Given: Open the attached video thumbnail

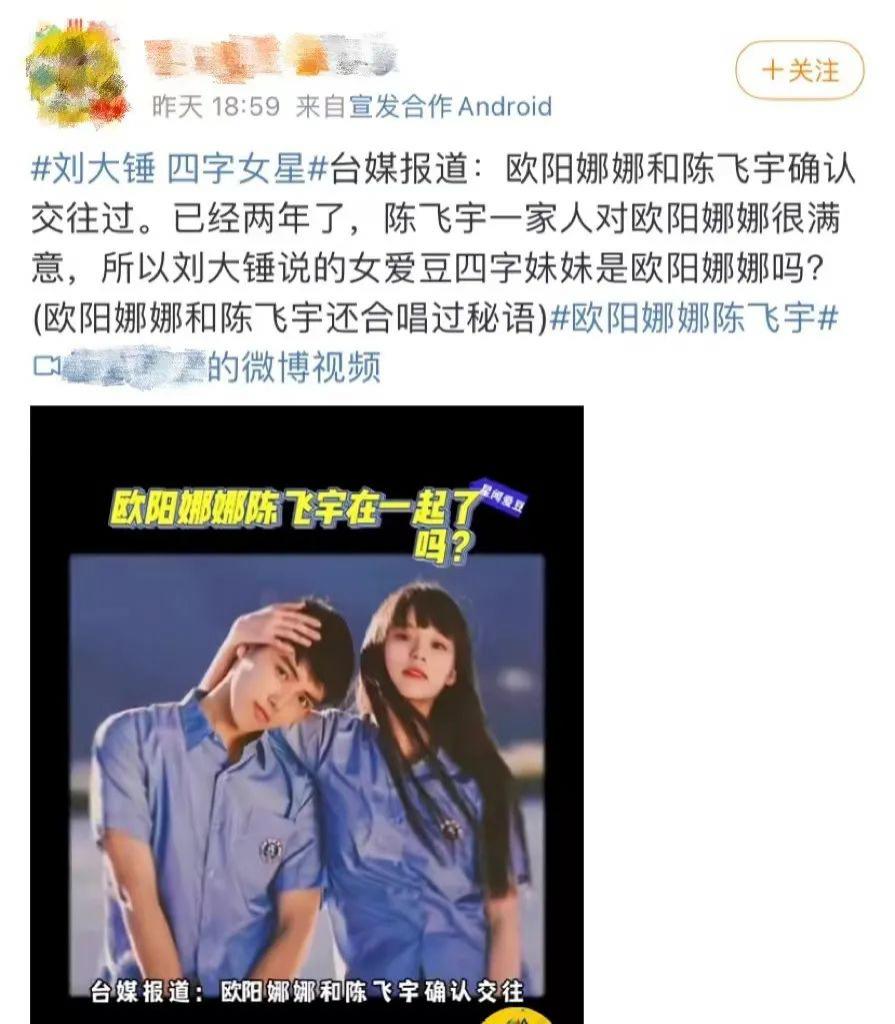Looking at the screenshot, I should [x=306, y=714].
